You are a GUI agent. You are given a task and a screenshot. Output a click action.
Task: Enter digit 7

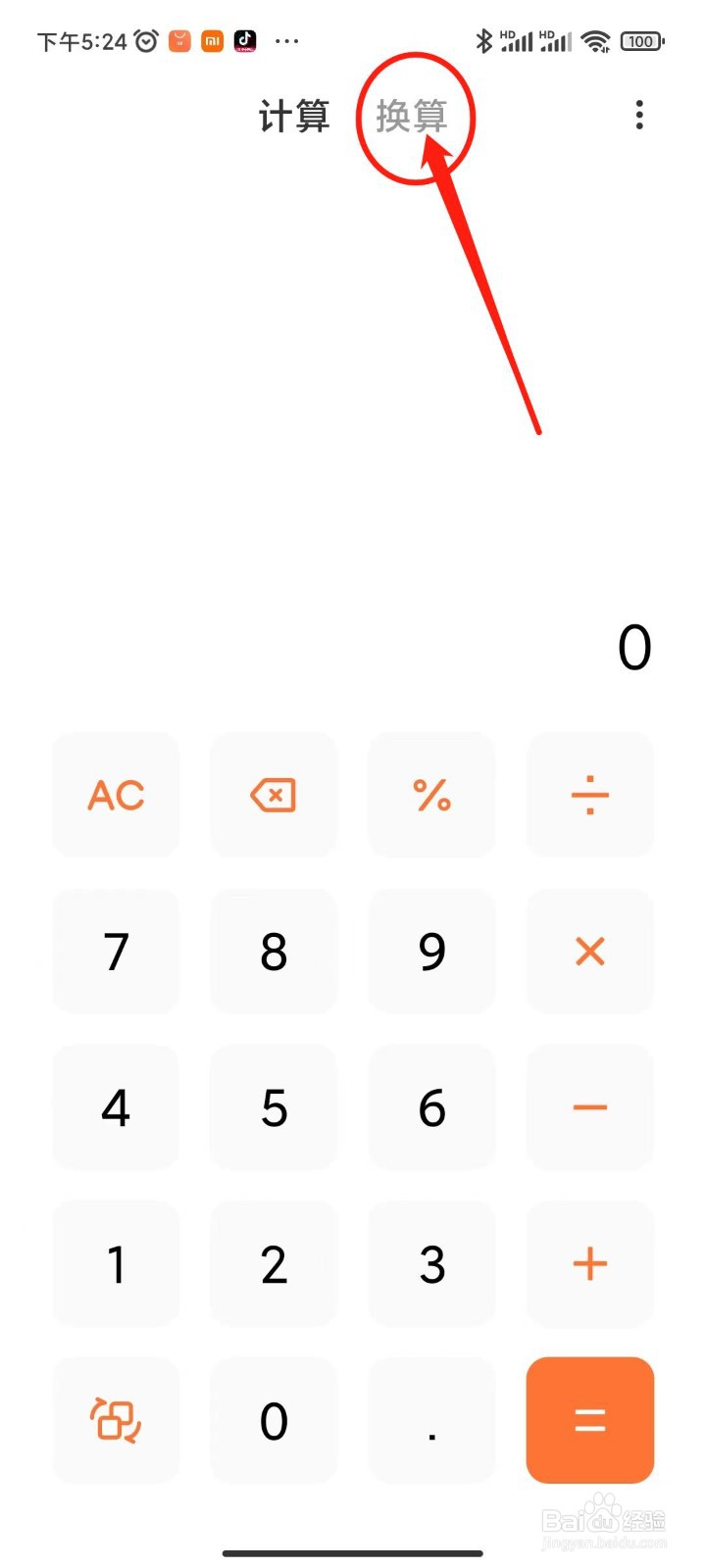tap(117, 952)
